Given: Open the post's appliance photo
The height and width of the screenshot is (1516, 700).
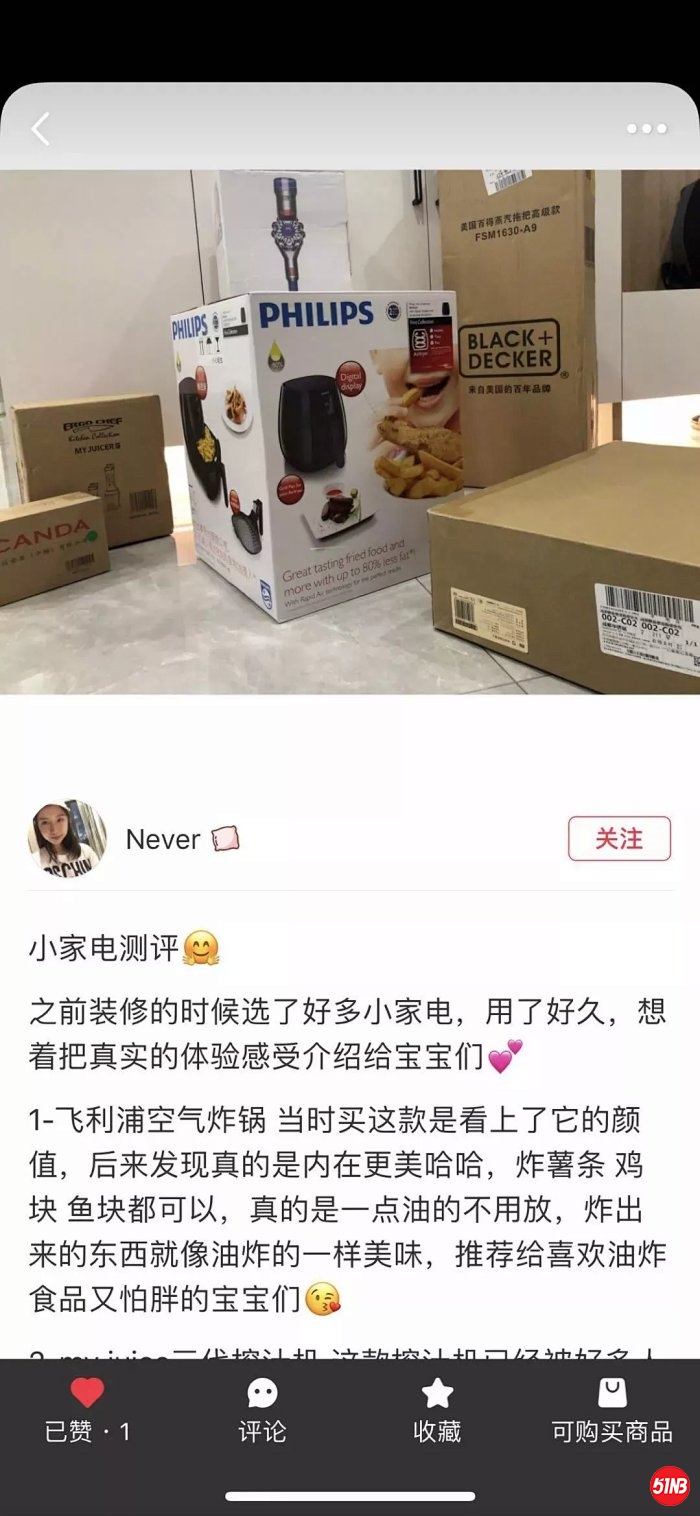Looking at the screenshot, I should (x=350, y=430).
